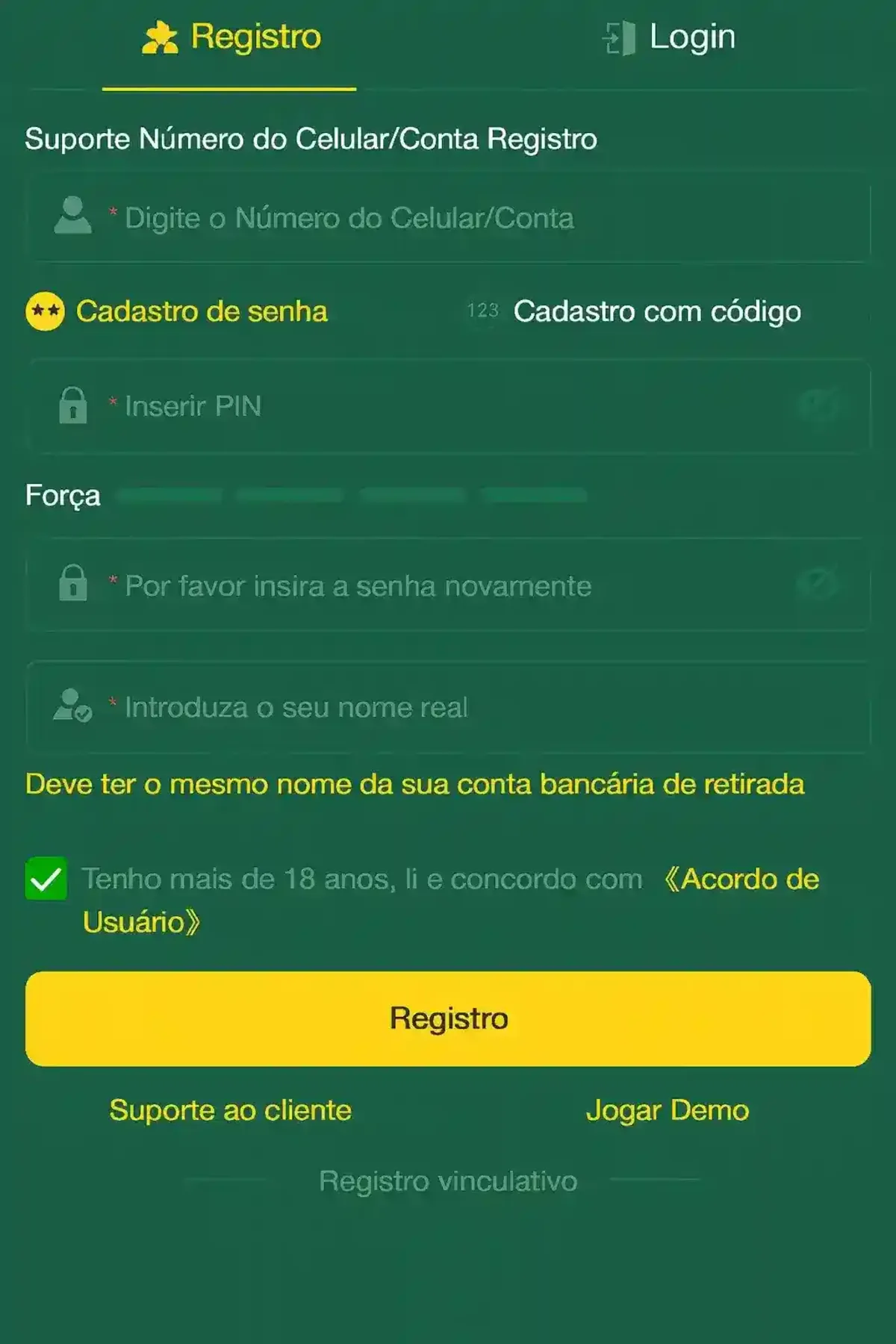Image resolution: width=896 pixels, height=1344 pixels.
Task: Click the lock icon in the confirm password field
Action: click(x=71, y=586)
